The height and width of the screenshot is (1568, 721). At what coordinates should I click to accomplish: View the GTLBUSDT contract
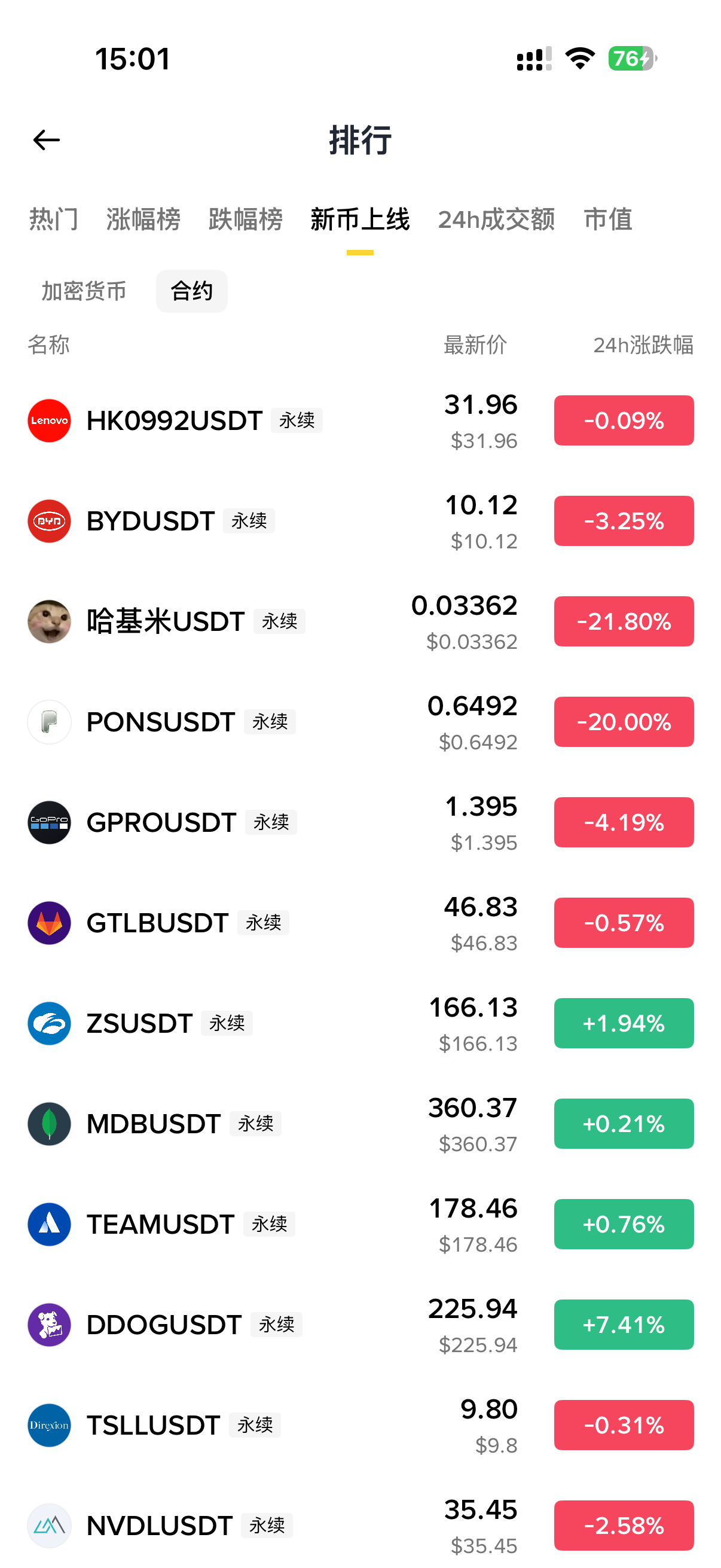click(360, 923)
